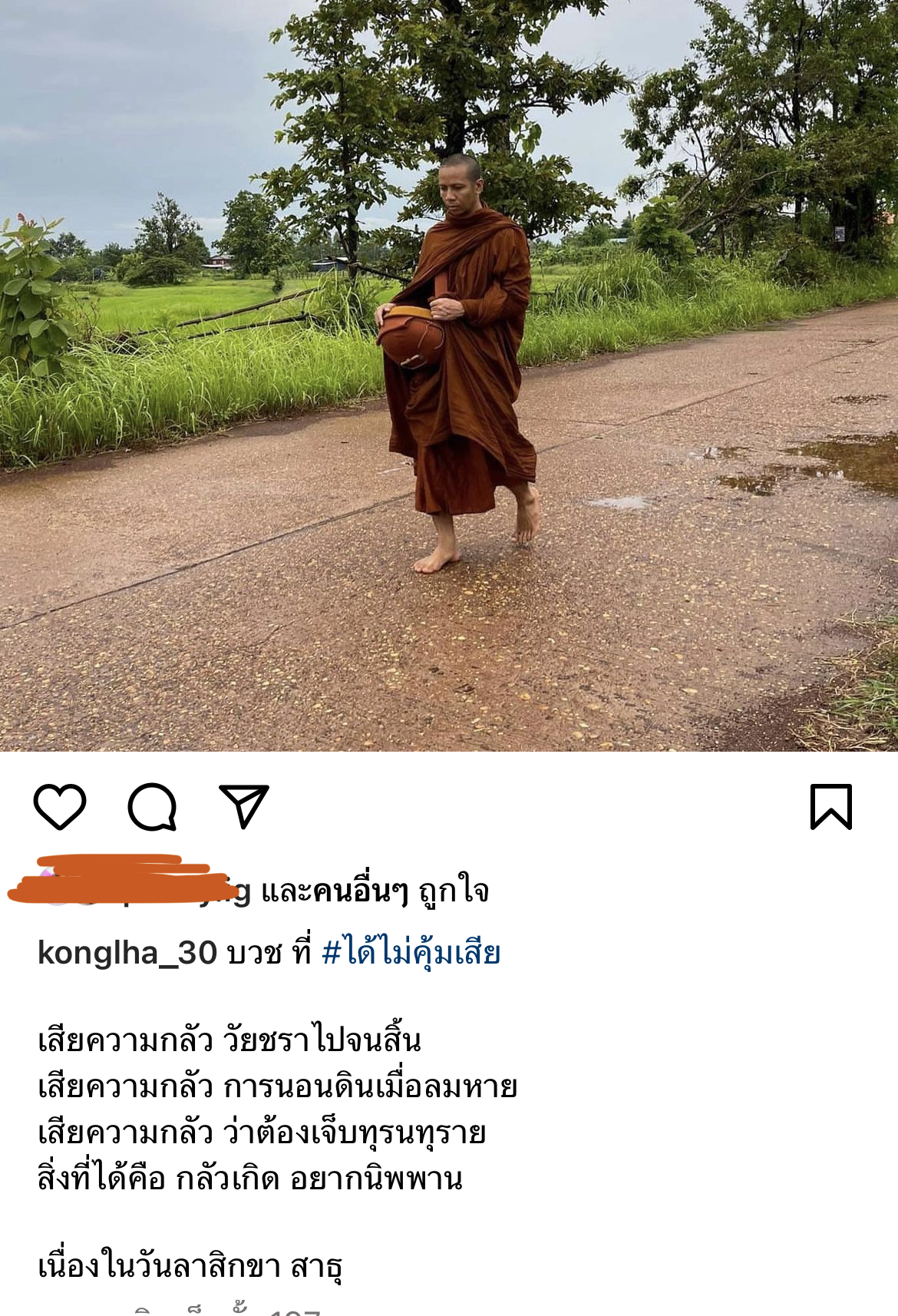Like the post with the heart icon

[60, 806]
